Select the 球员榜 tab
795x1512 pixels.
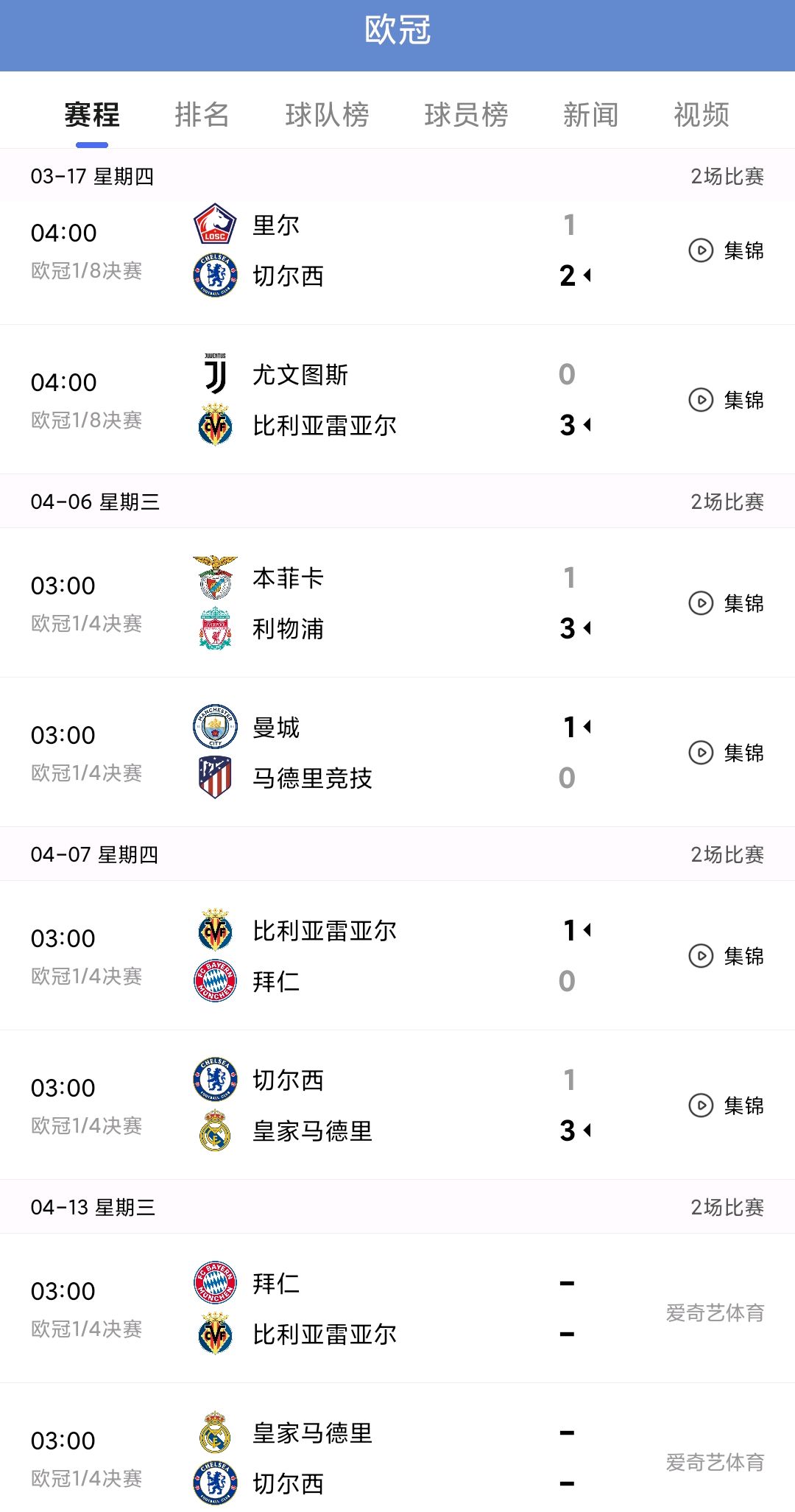pos(466,115)
